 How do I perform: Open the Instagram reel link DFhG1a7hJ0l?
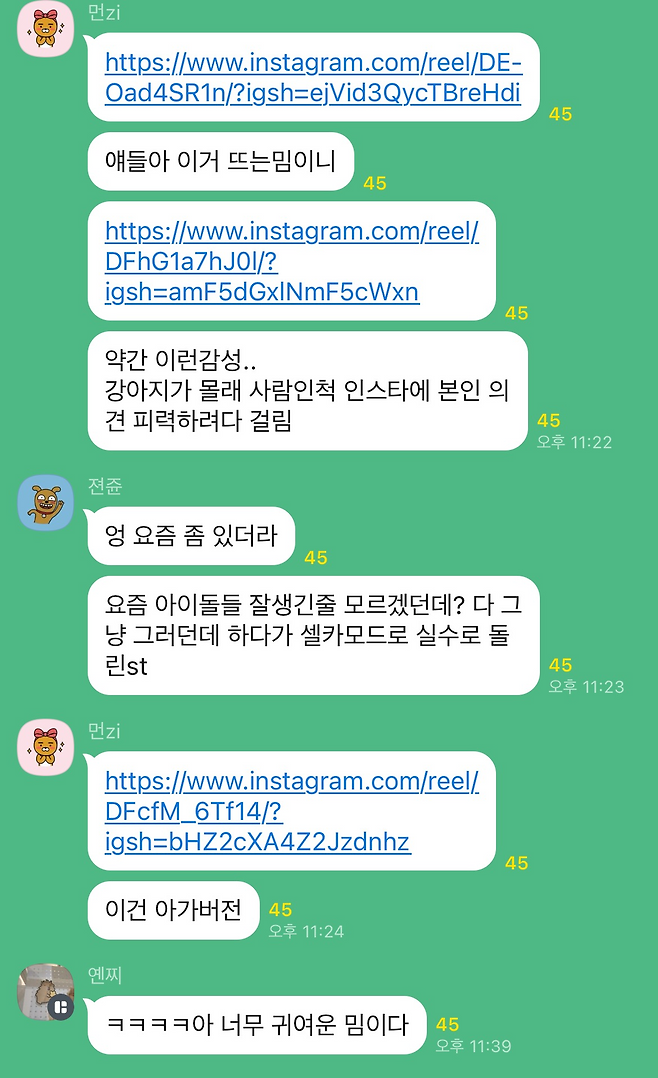[x=291, y=262]
